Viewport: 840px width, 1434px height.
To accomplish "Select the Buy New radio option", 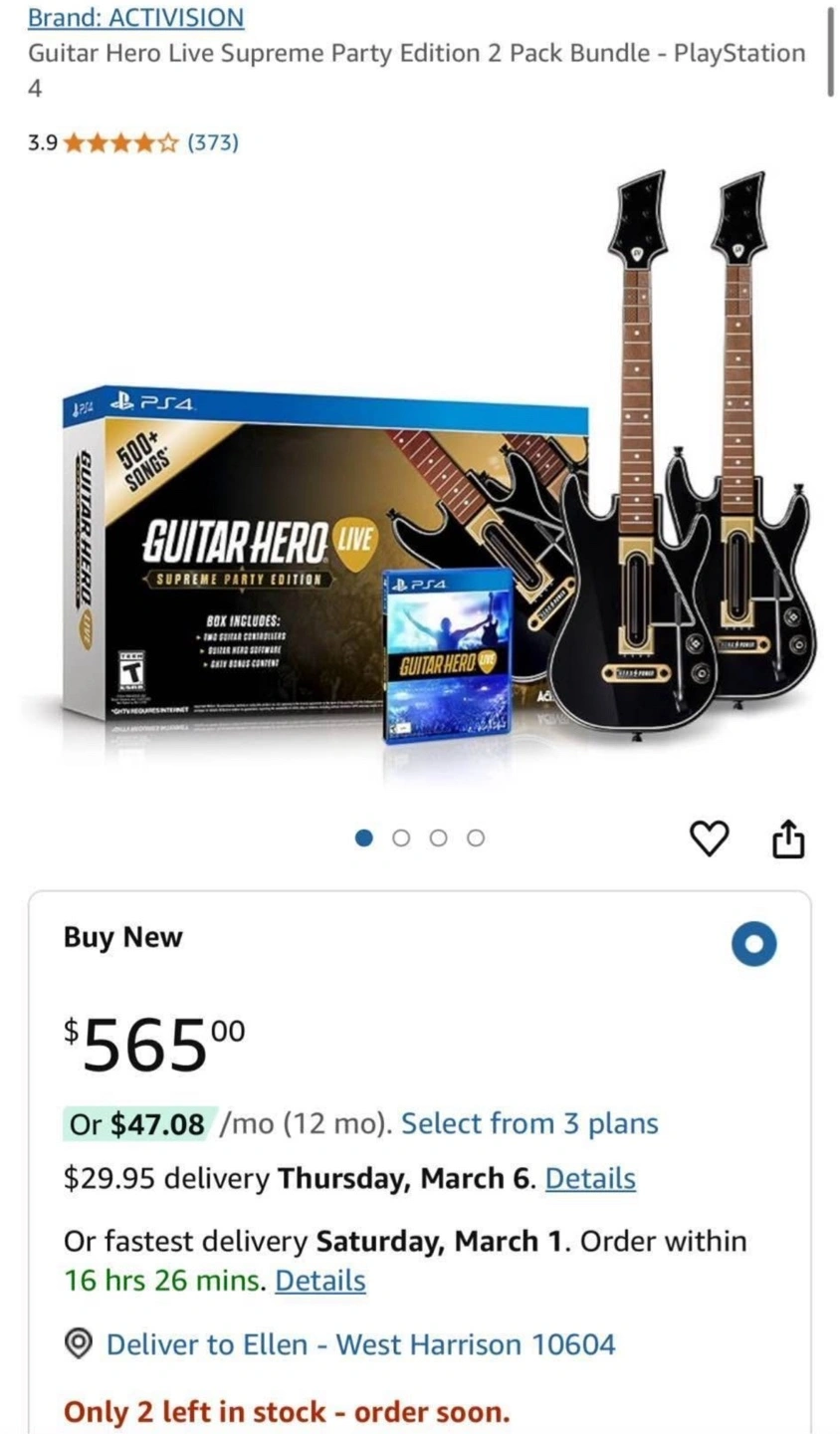I will point(753,944).
